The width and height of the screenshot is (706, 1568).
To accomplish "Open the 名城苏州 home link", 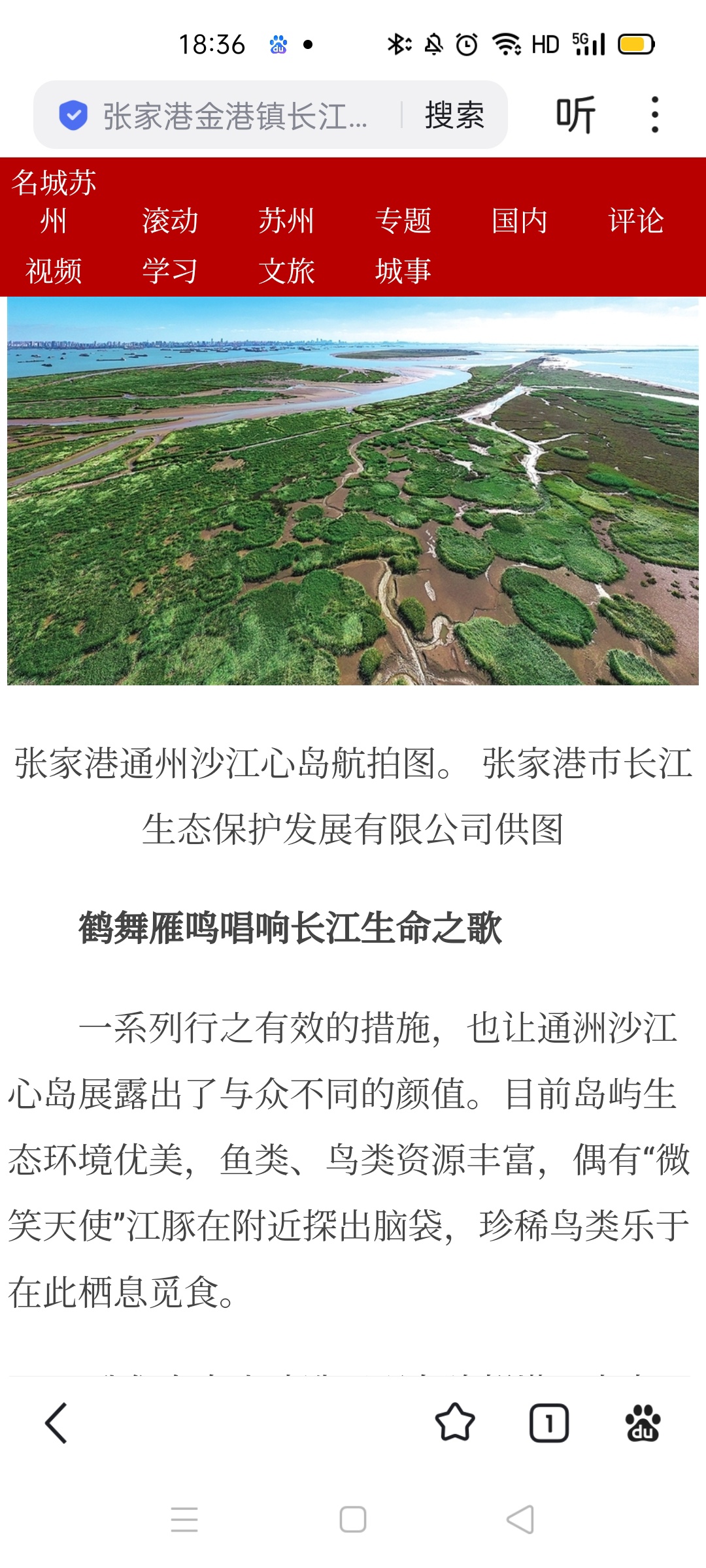I will point(54,201).
